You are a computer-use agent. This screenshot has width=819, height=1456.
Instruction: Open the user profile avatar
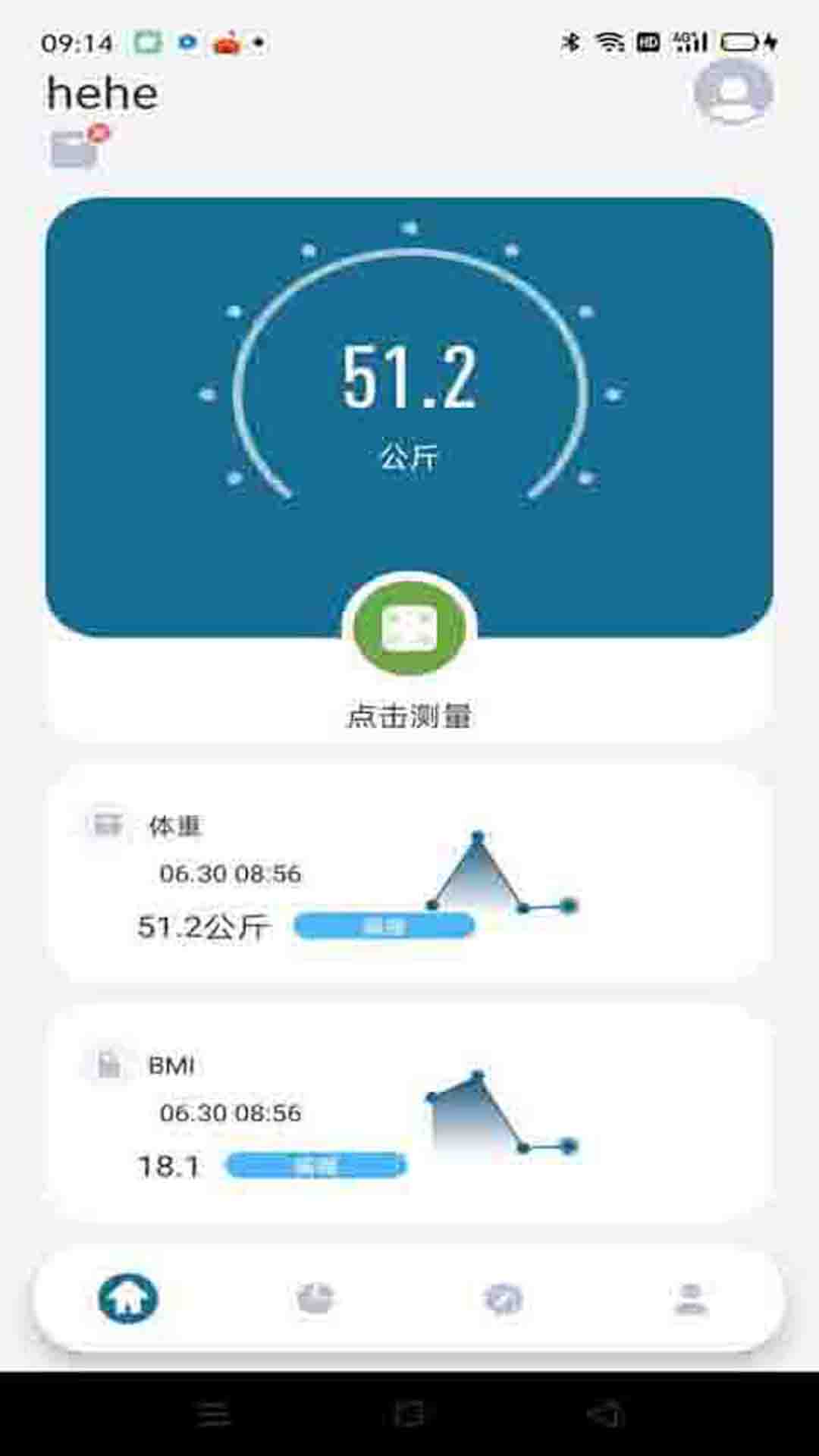(x=733, y=93)
